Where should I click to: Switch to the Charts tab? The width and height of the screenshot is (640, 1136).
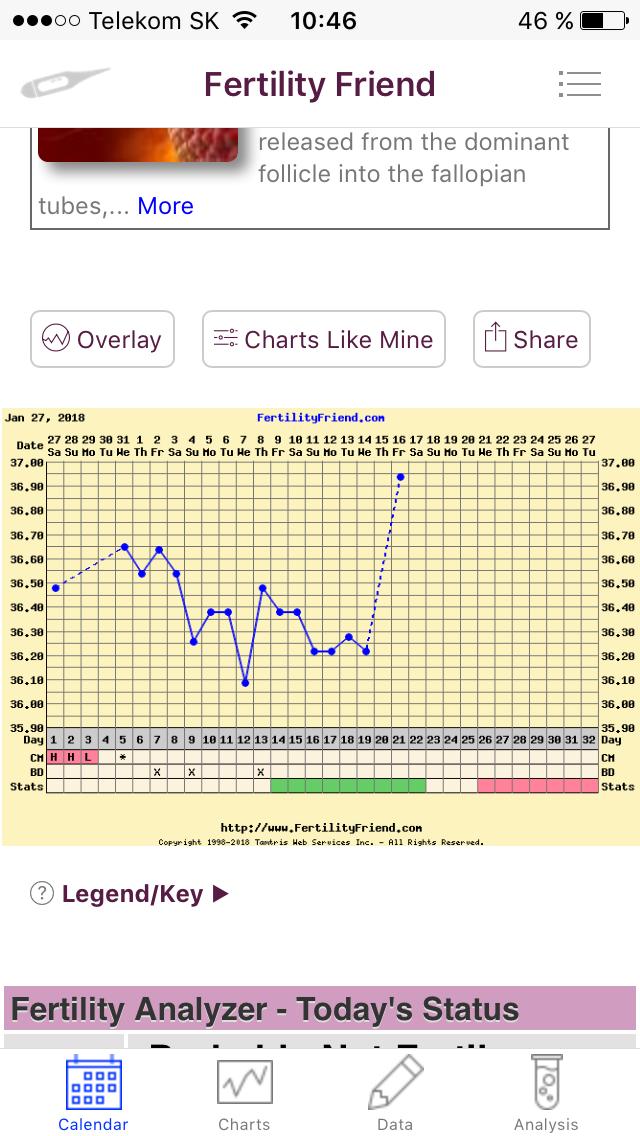[x=244, y=1093]
